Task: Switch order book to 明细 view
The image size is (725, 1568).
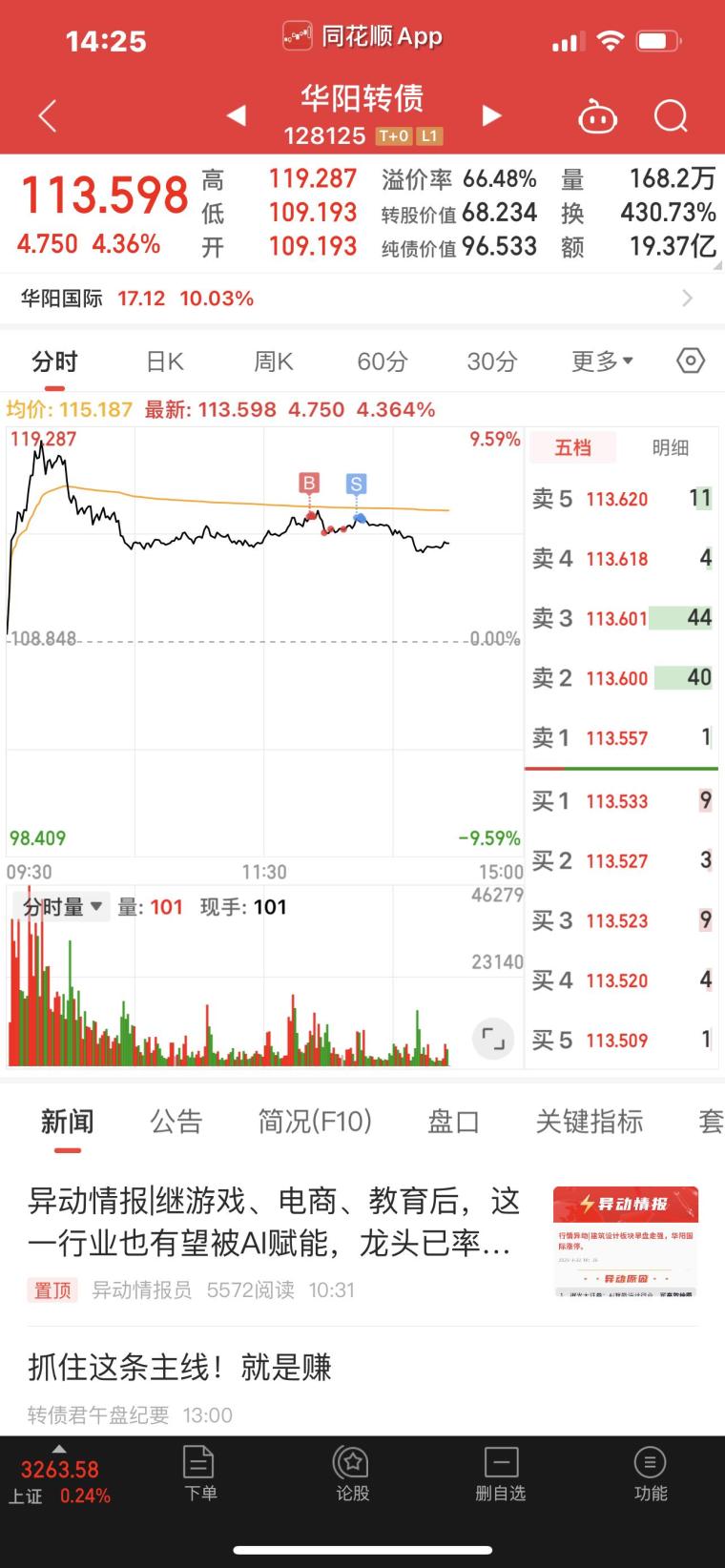Action: point(670,447)
